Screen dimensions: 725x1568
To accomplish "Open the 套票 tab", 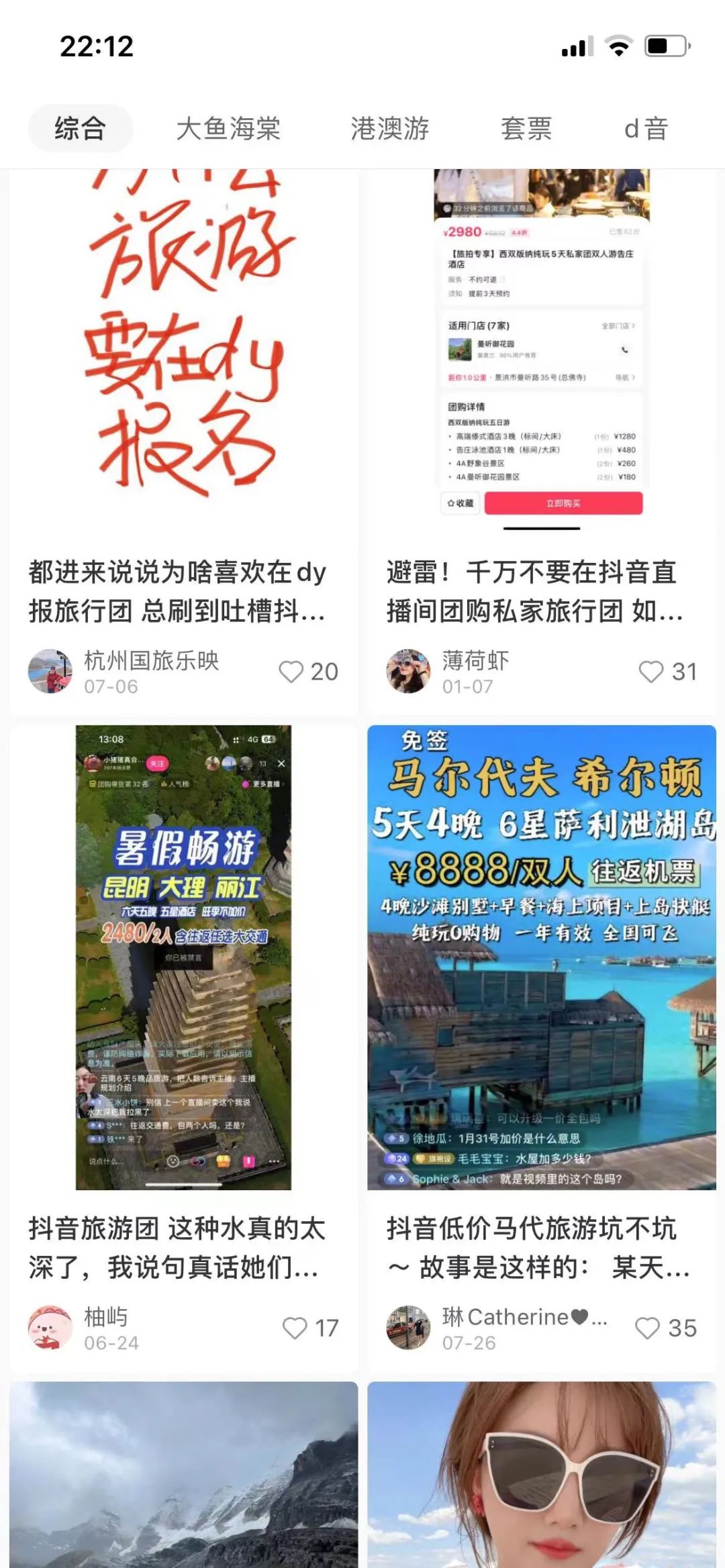I will point(526,128).
